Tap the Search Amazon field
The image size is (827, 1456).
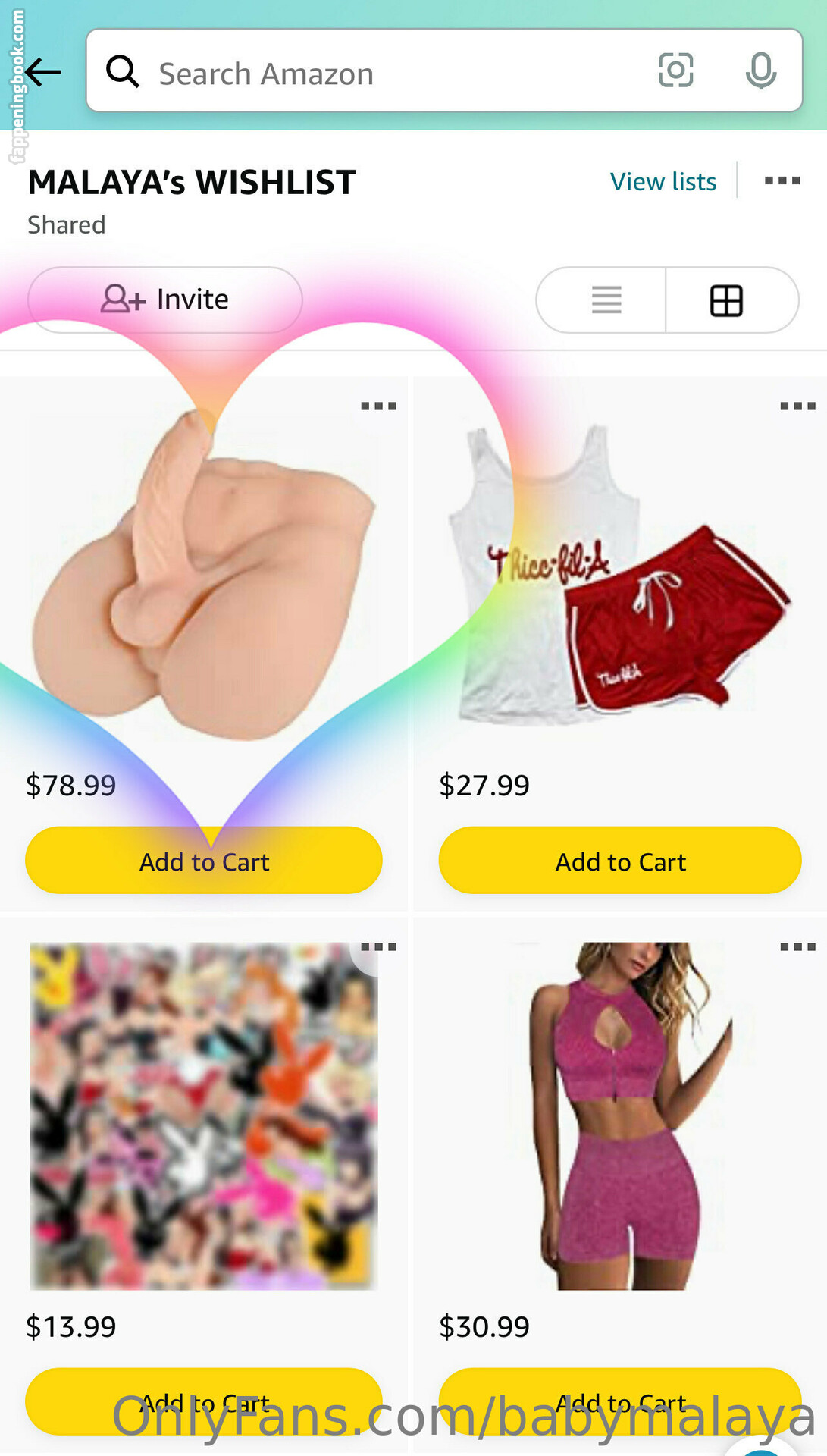(379, 74)
